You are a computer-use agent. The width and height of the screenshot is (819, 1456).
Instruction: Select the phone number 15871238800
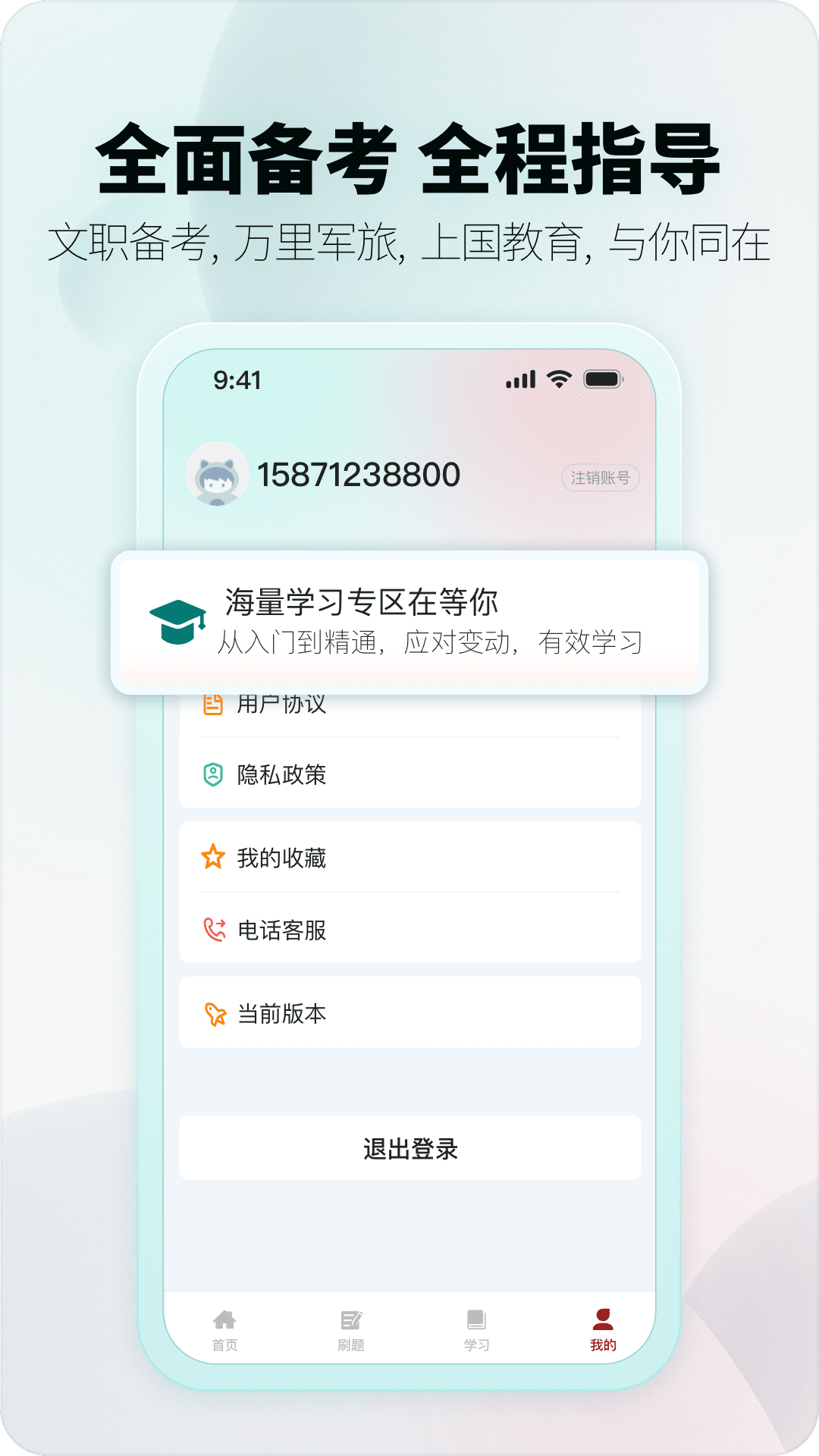tap(356, 475)
